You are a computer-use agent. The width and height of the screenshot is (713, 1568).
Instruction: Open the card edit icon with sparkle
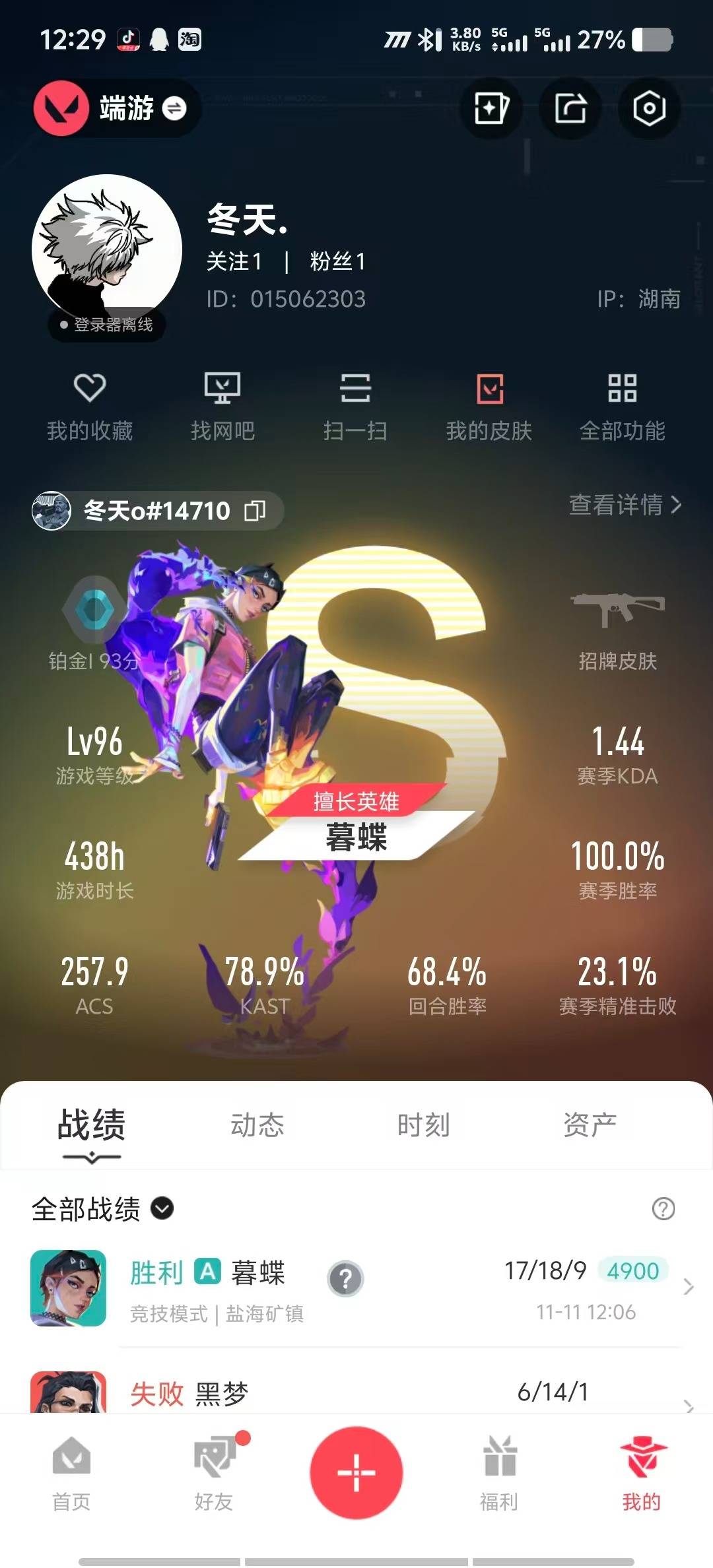tap(491, 108)
